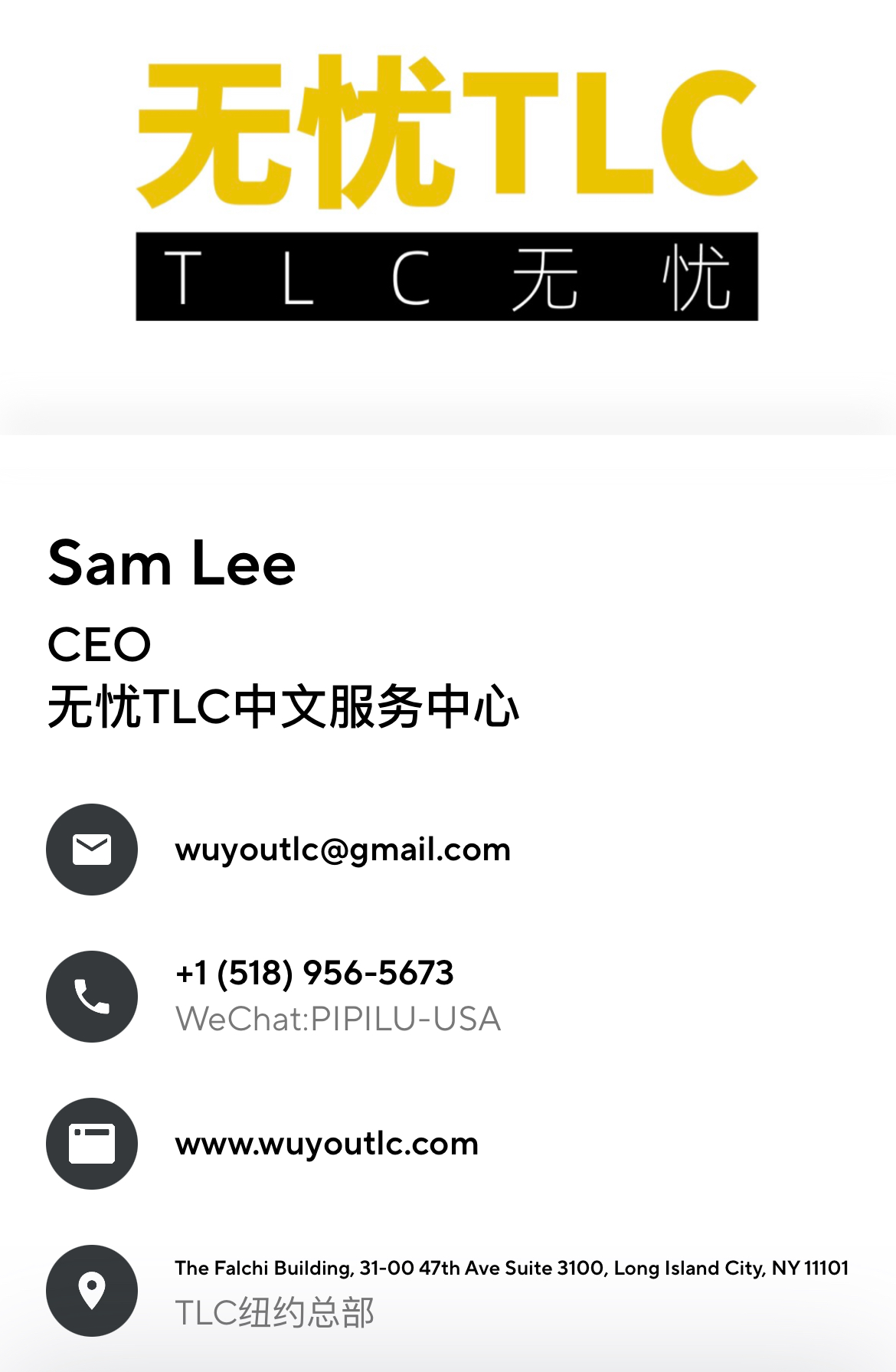Email wuyoutlc@gmail.com
The height and width of the screenshot is (1372, 896).
[342, 850]
